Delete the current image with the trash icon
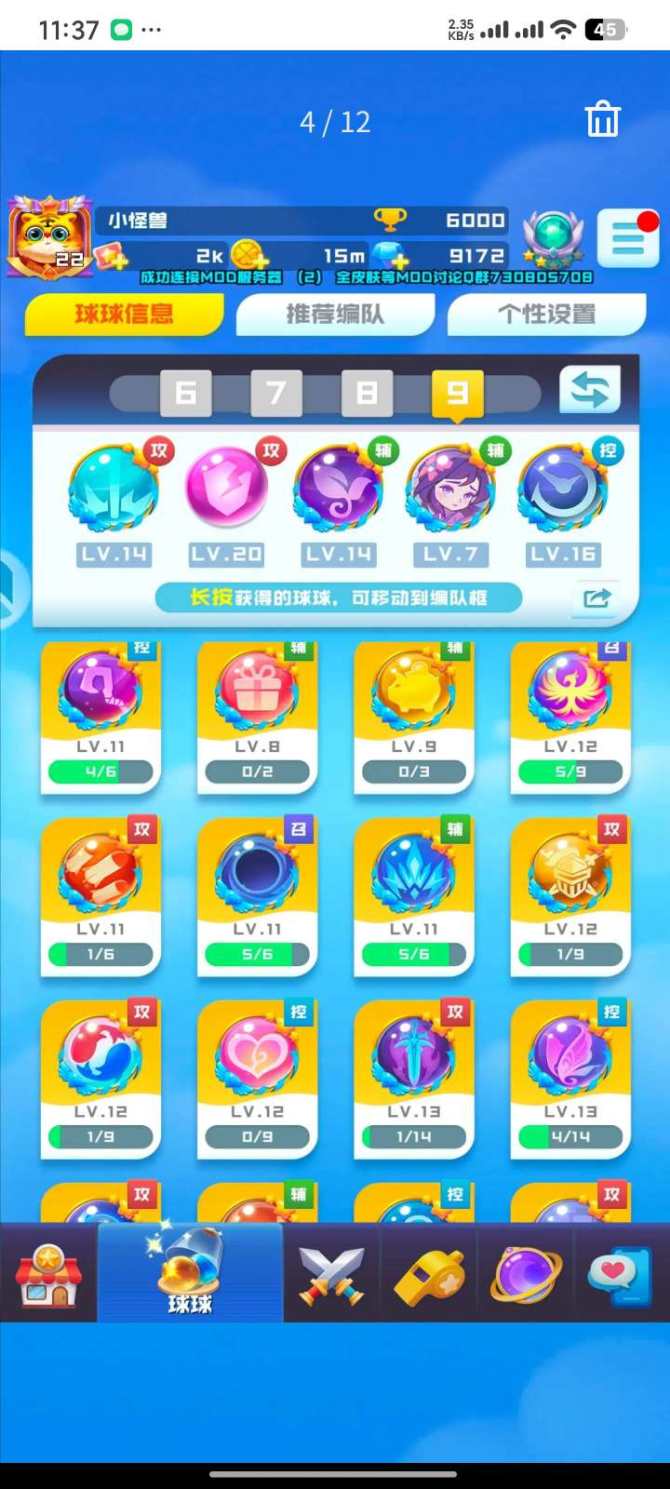The height and width of the screenshot is (1489, 670). point(602,120)
